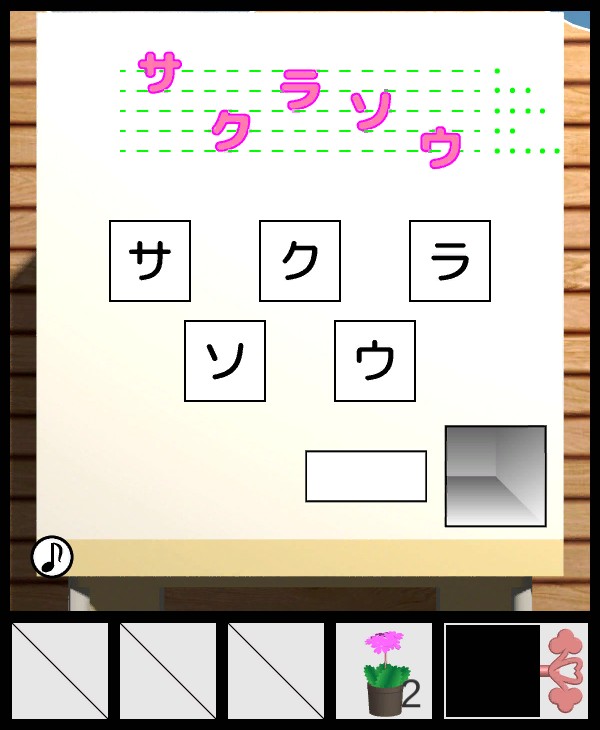The width and height of the screenshot is (600, 730).
Task: Select the flower pot inventory item
Action: (384, 671)
